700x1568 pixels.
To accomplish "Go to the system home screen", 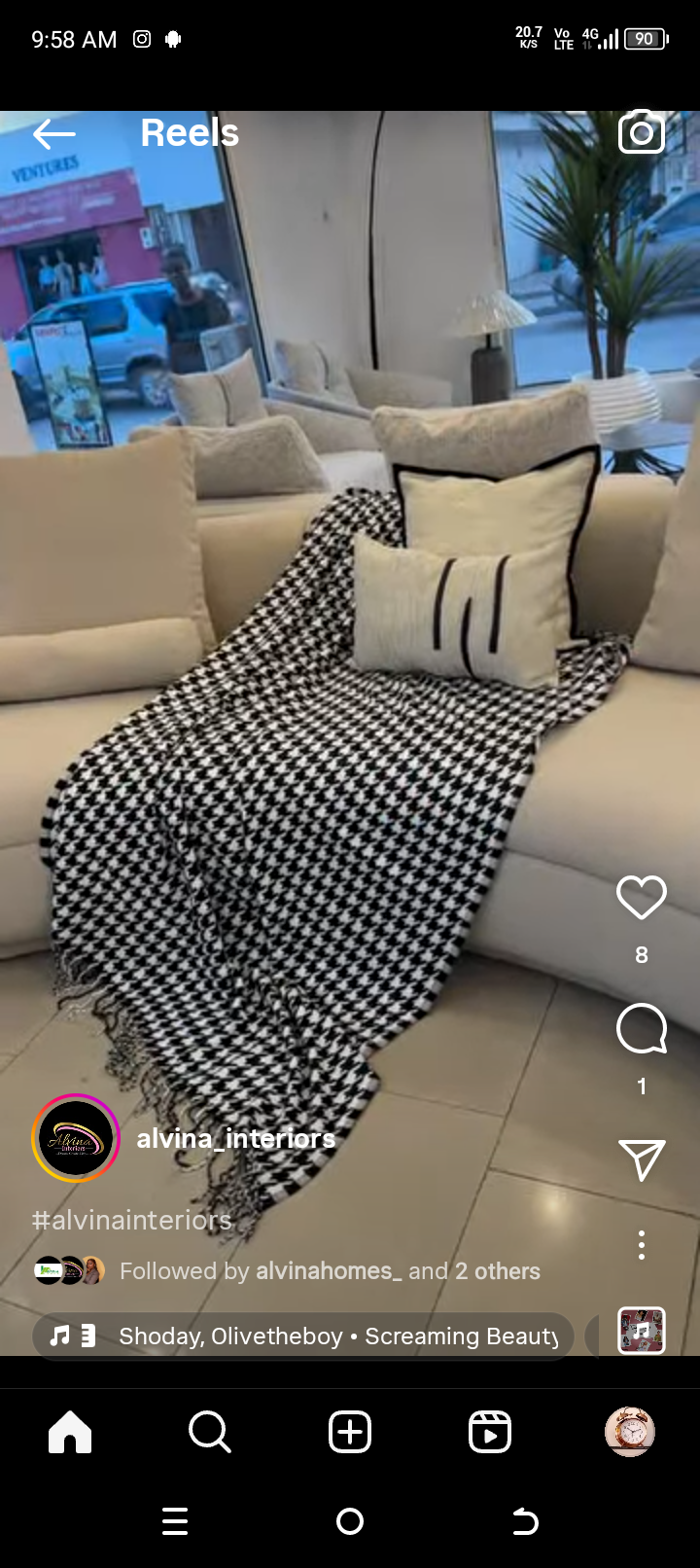I will click(x=350, y=1521).
